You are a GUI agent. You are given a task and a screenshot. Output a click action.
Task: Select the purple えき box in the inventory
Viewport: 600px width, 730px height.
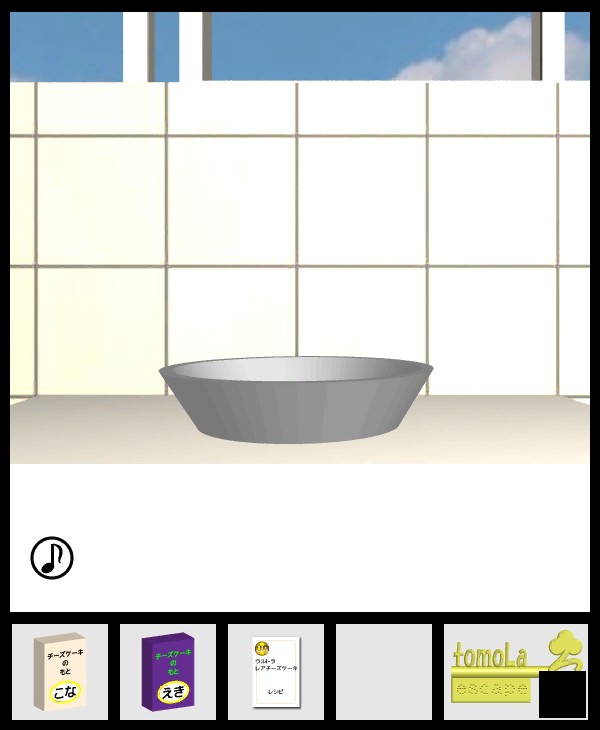click(x=166, y=672)
